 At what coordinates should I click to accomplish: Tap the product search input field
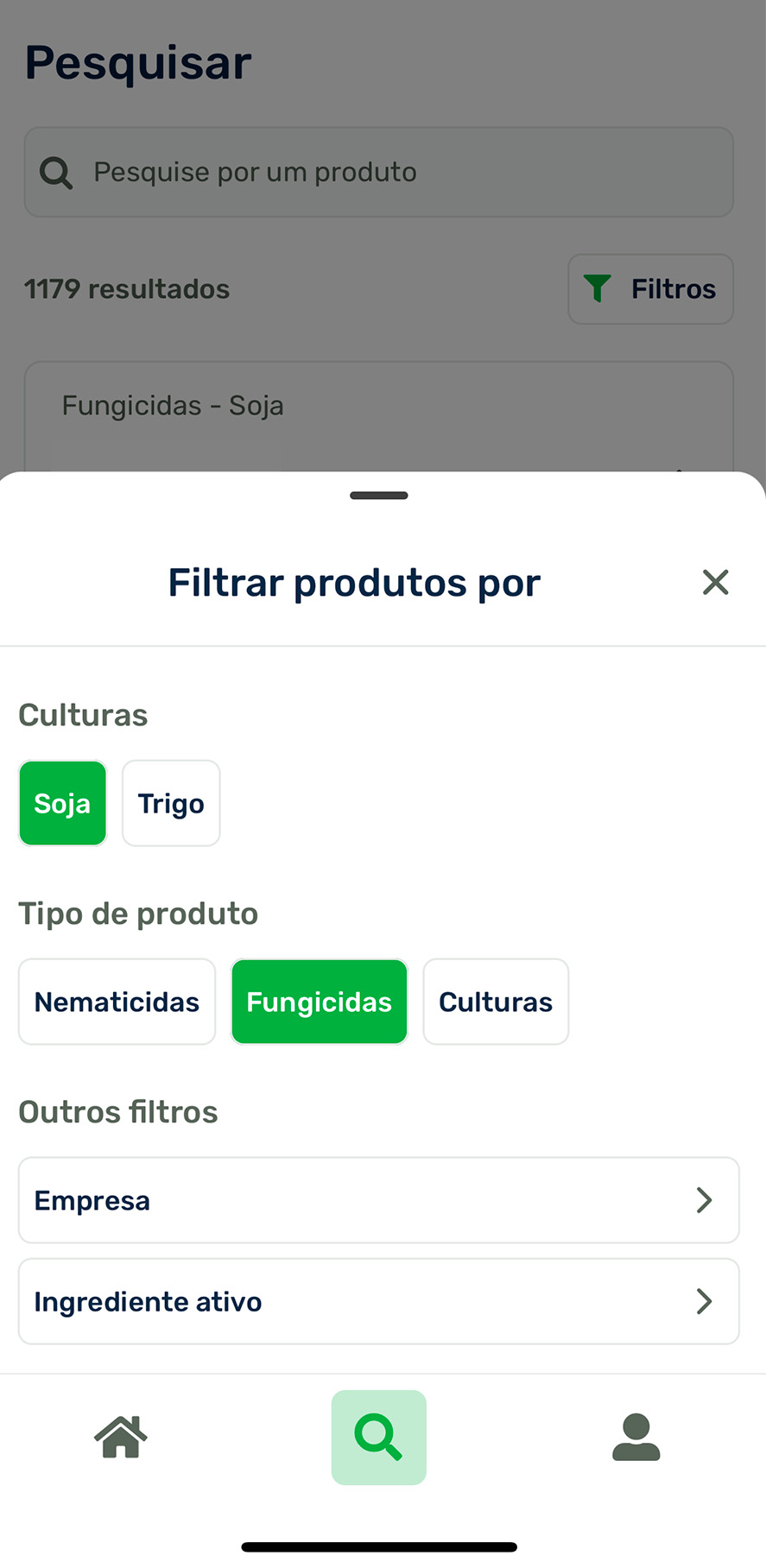click(378, 172)
